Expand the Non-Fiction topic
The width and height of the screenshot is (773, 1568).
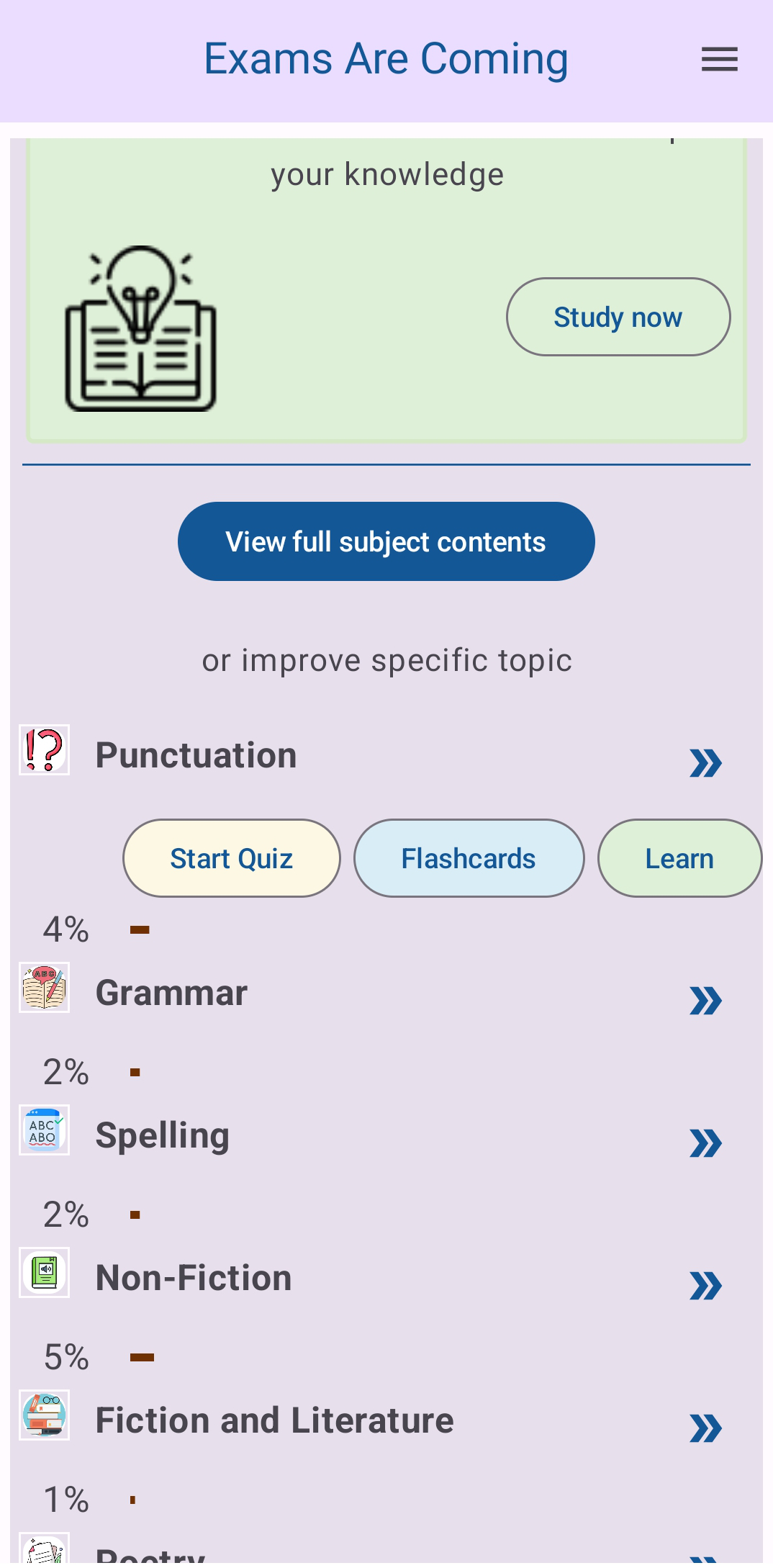pyautogui.click(x=705, y=1285)
